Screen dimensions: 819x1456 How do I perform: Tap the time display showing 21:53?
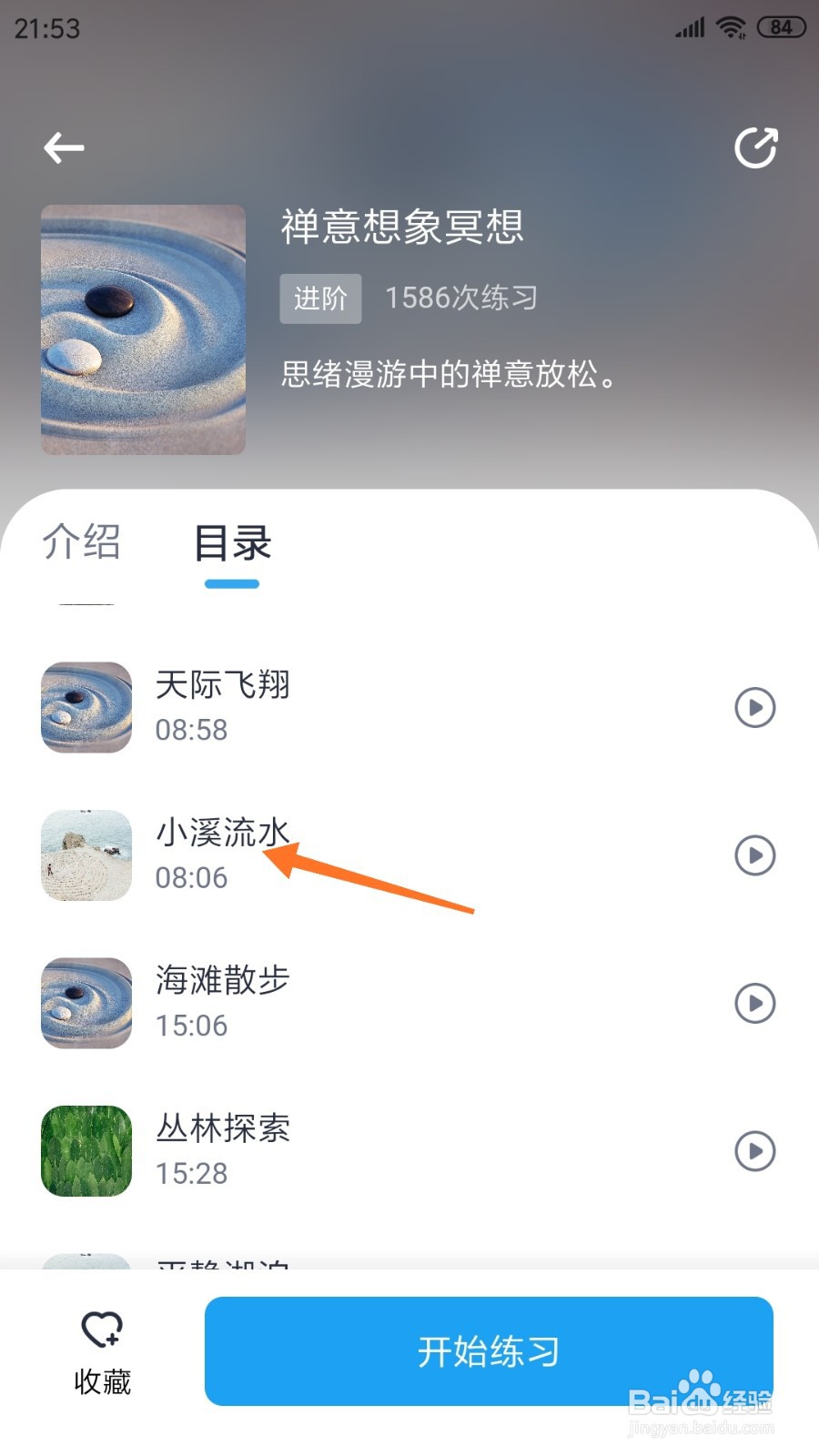44,27
